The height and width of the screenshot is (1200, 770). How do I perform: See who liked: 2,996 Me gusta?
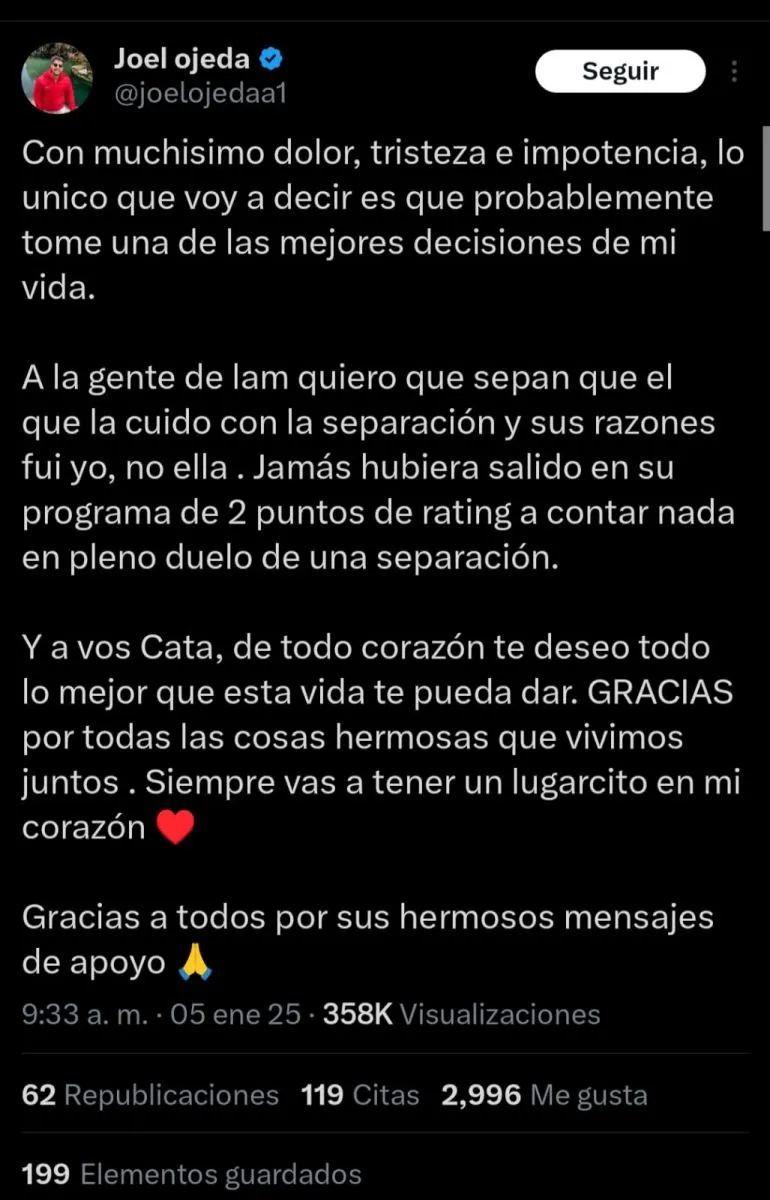click(x=544, y=1095)
